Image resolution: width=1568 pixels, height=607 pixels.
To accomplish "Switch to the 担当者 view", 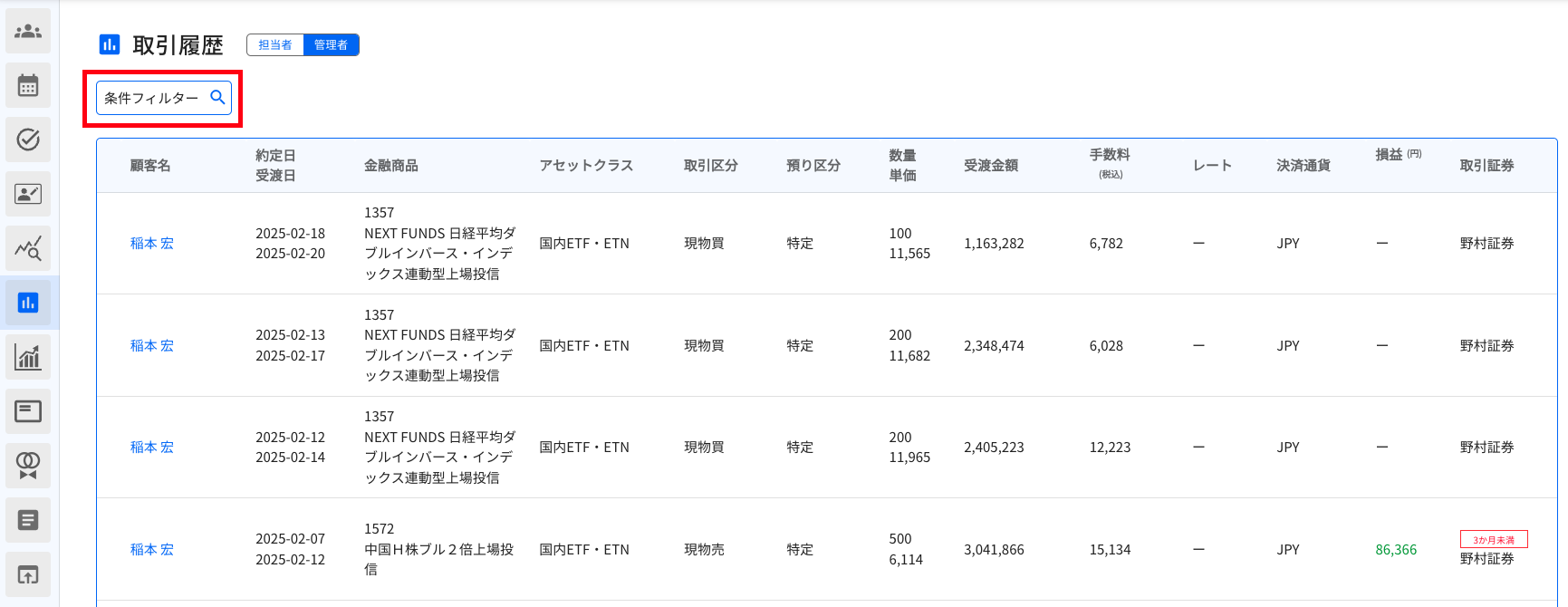I will (x=275, y=45).
